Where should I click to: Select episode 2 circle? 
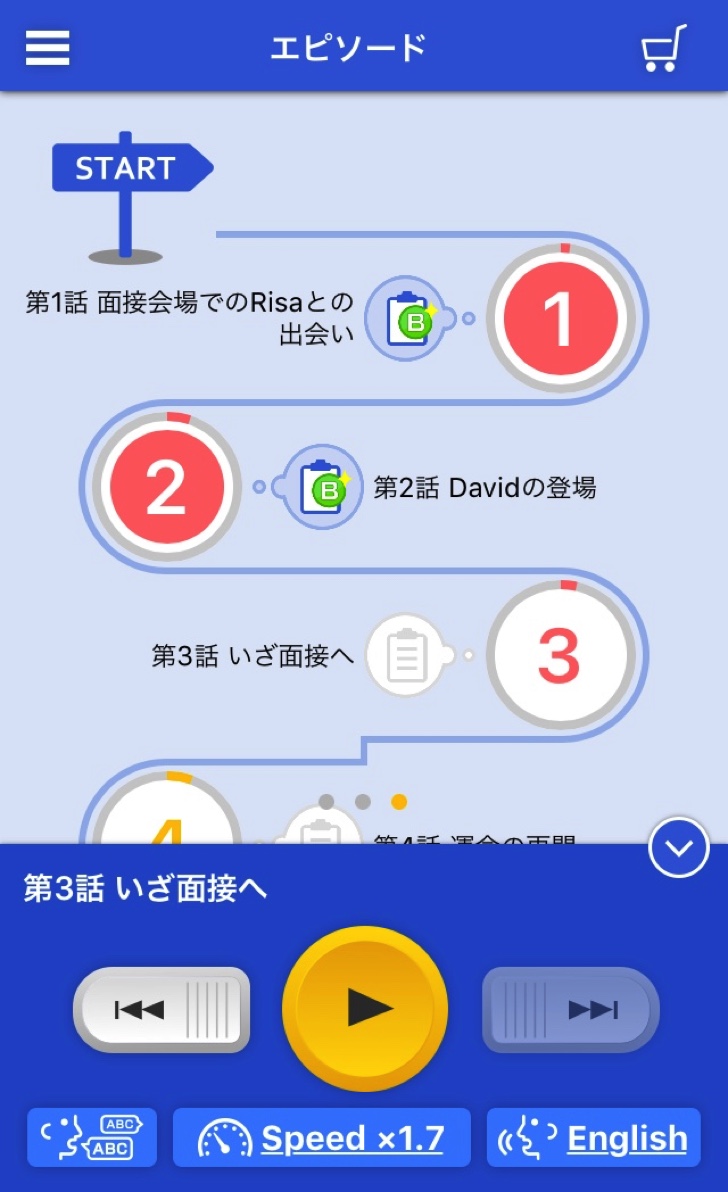[x=166, y=487]
